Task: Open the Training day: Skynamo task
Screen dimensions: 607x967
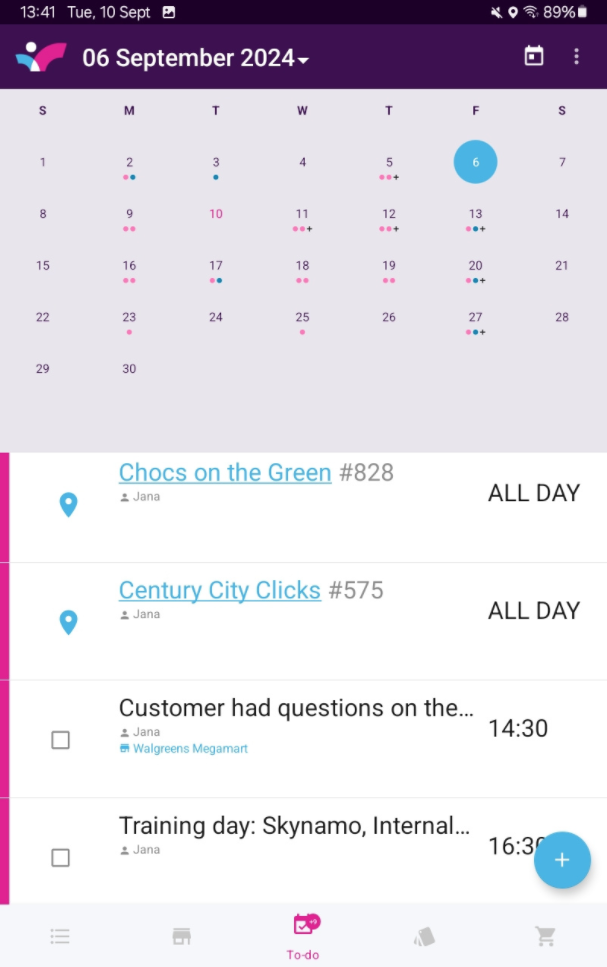Action: click(294, 826)
